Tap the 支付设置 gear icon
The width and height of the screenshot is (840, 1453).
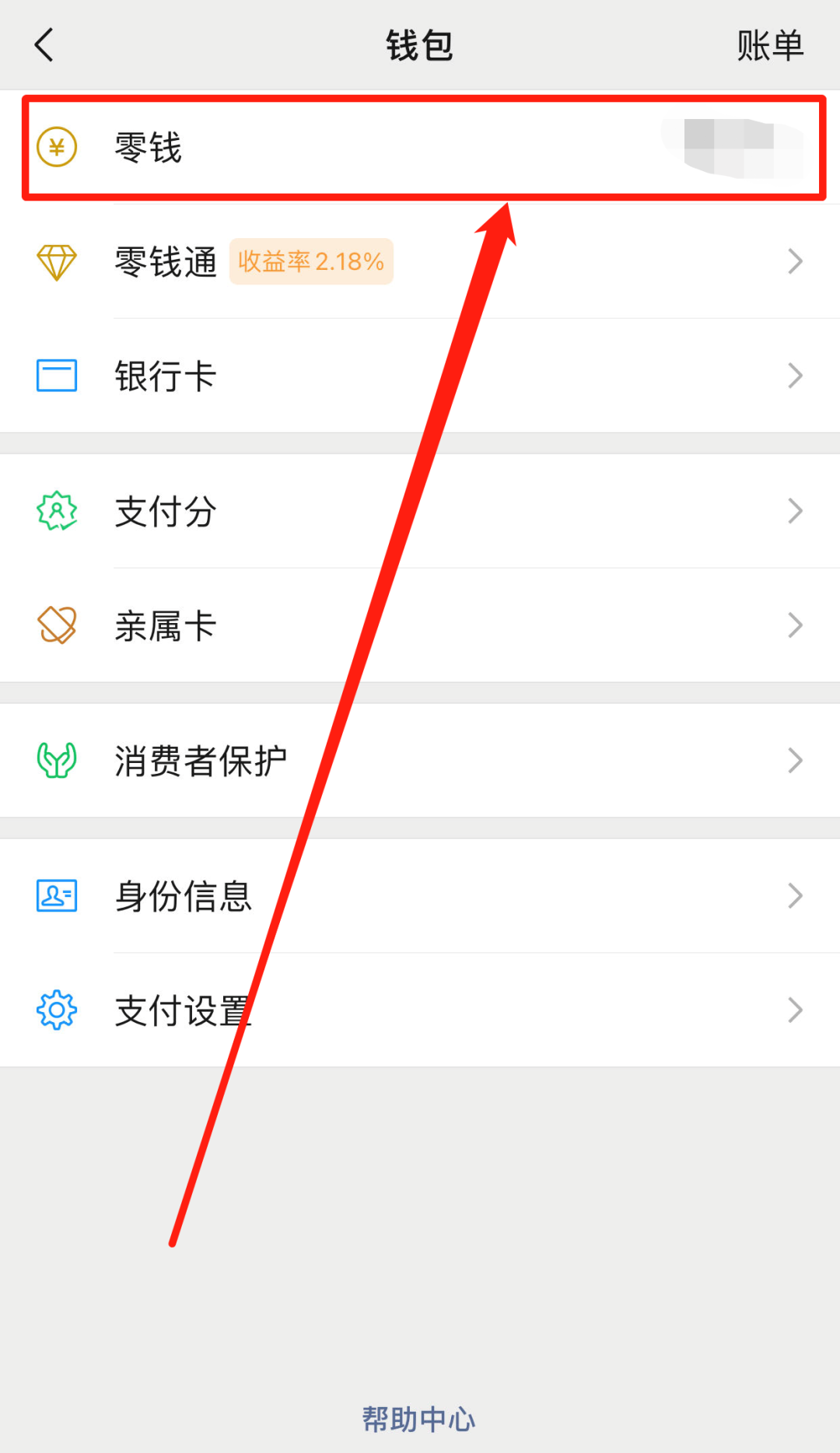(56, 1010)
